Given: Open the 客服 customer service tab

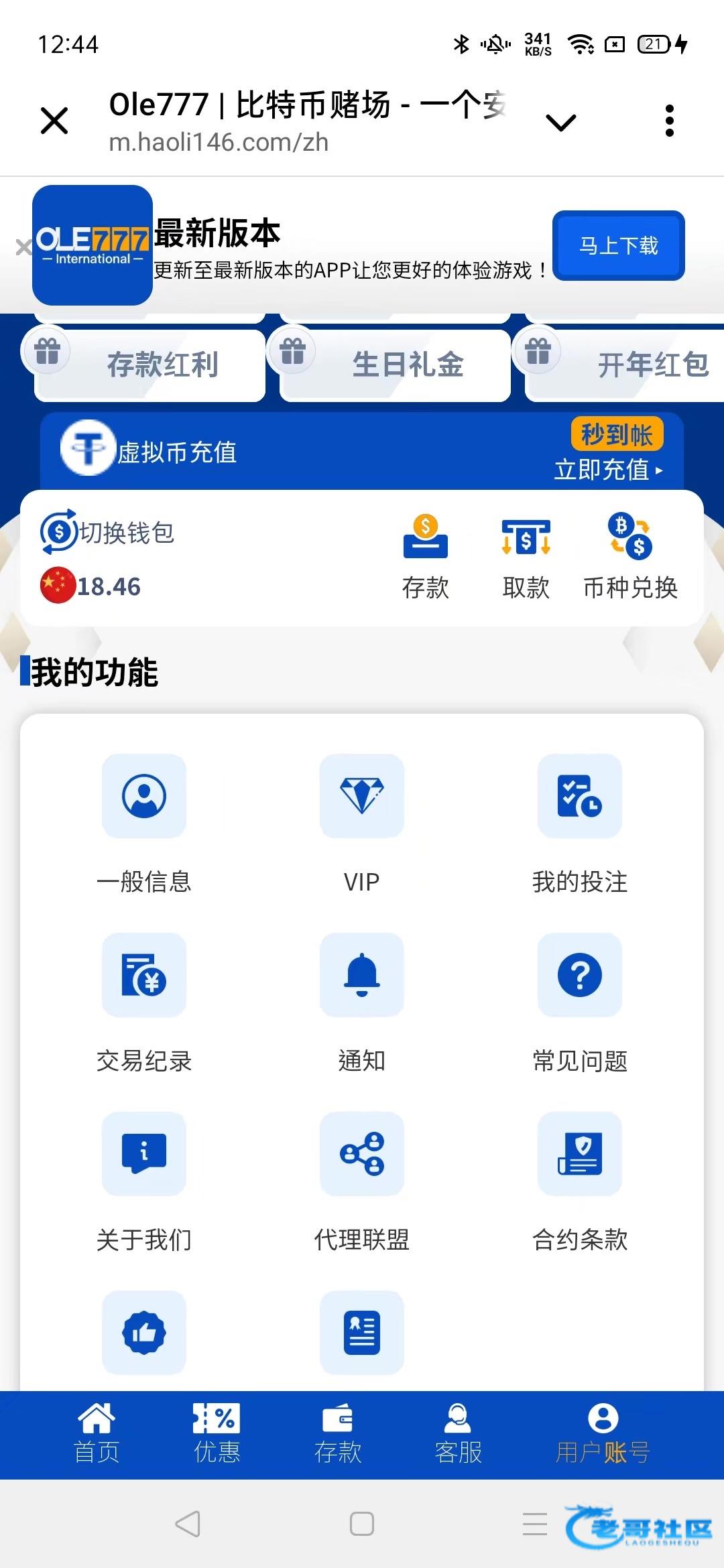Looking at the screenshot, I should pyautogui.click(x=459, y=1434).
